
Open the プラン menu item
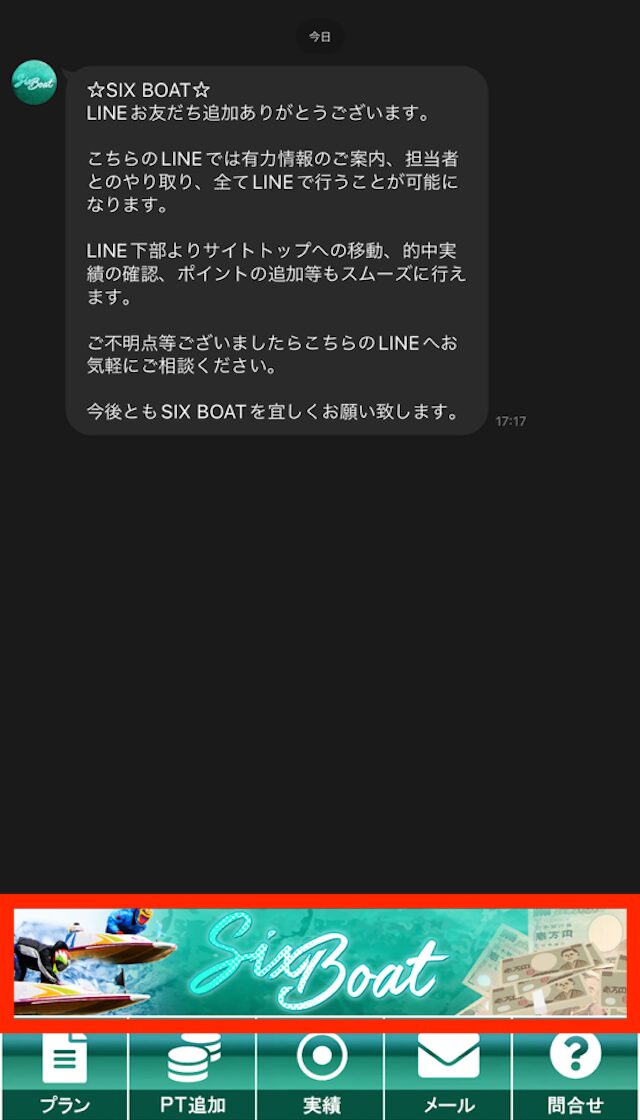tap(65, 1076)
